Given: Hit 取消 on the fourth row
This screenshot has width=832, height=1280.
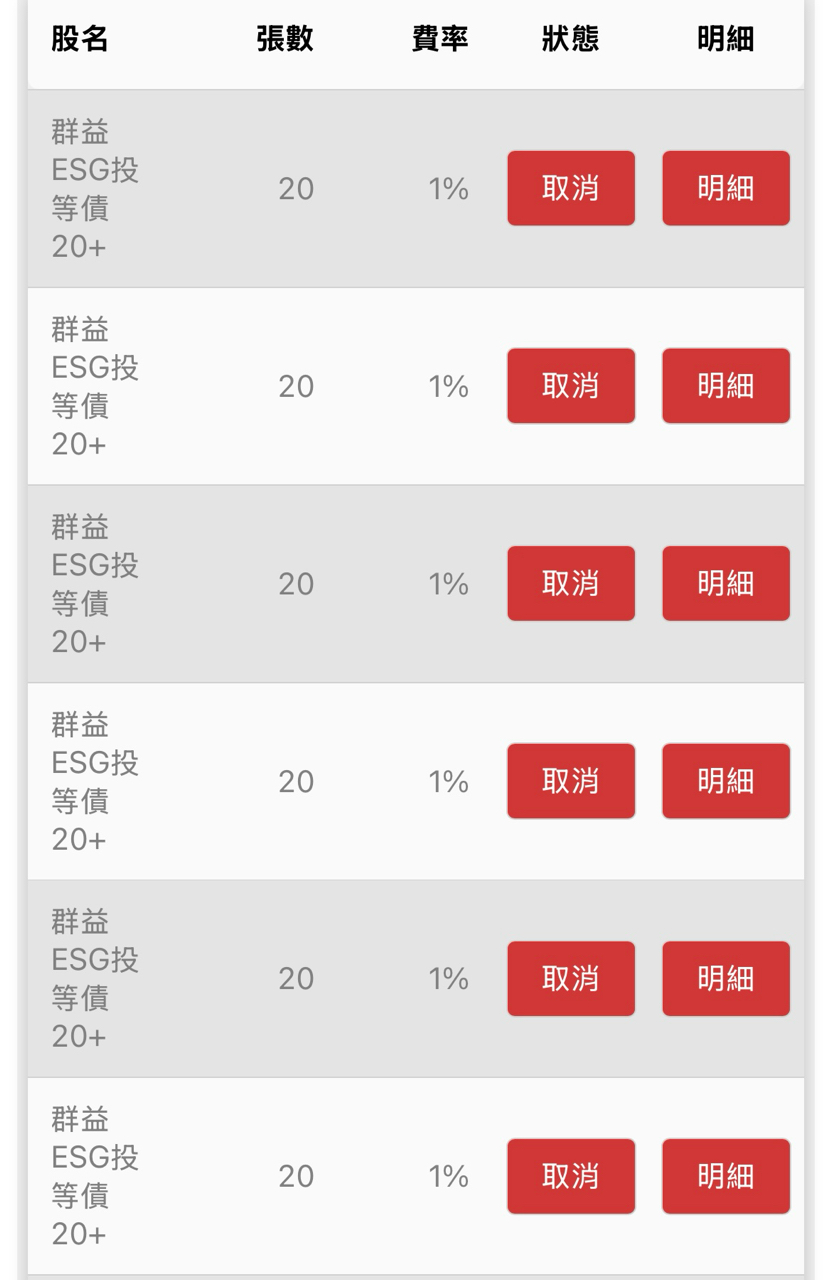Looking at the screenshot, I should click(x=571, y=781).
